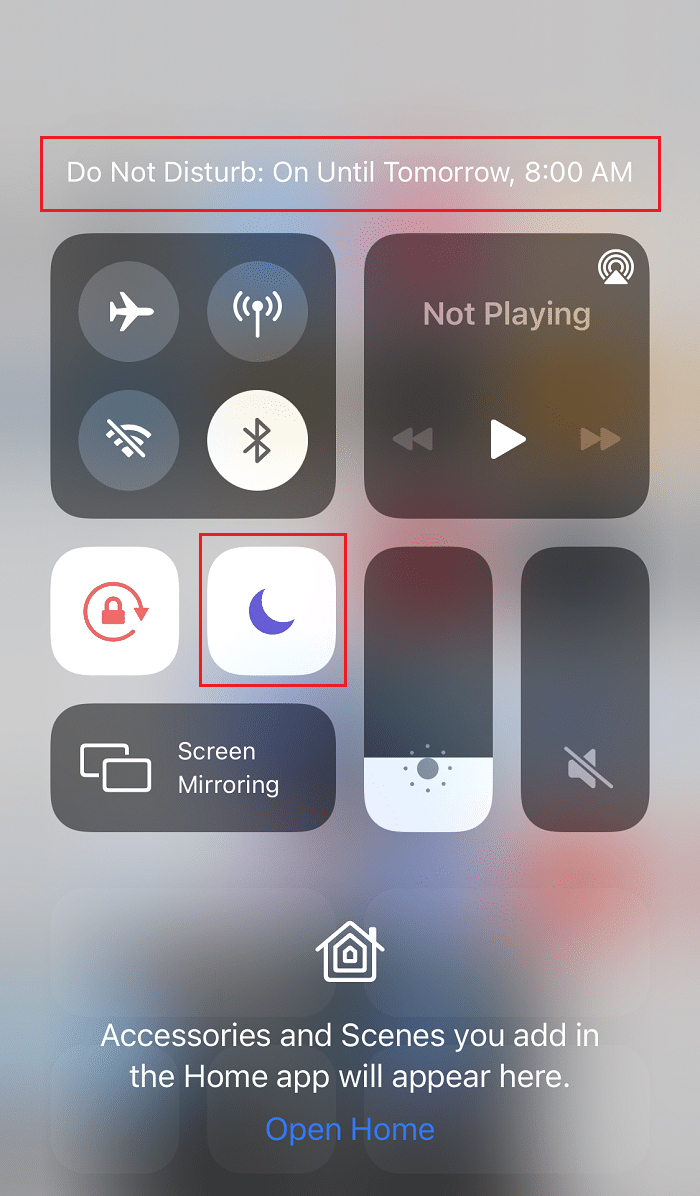Enable Airplane Mode
Viewport: 700px width, 1196px height.
(129, 311)
